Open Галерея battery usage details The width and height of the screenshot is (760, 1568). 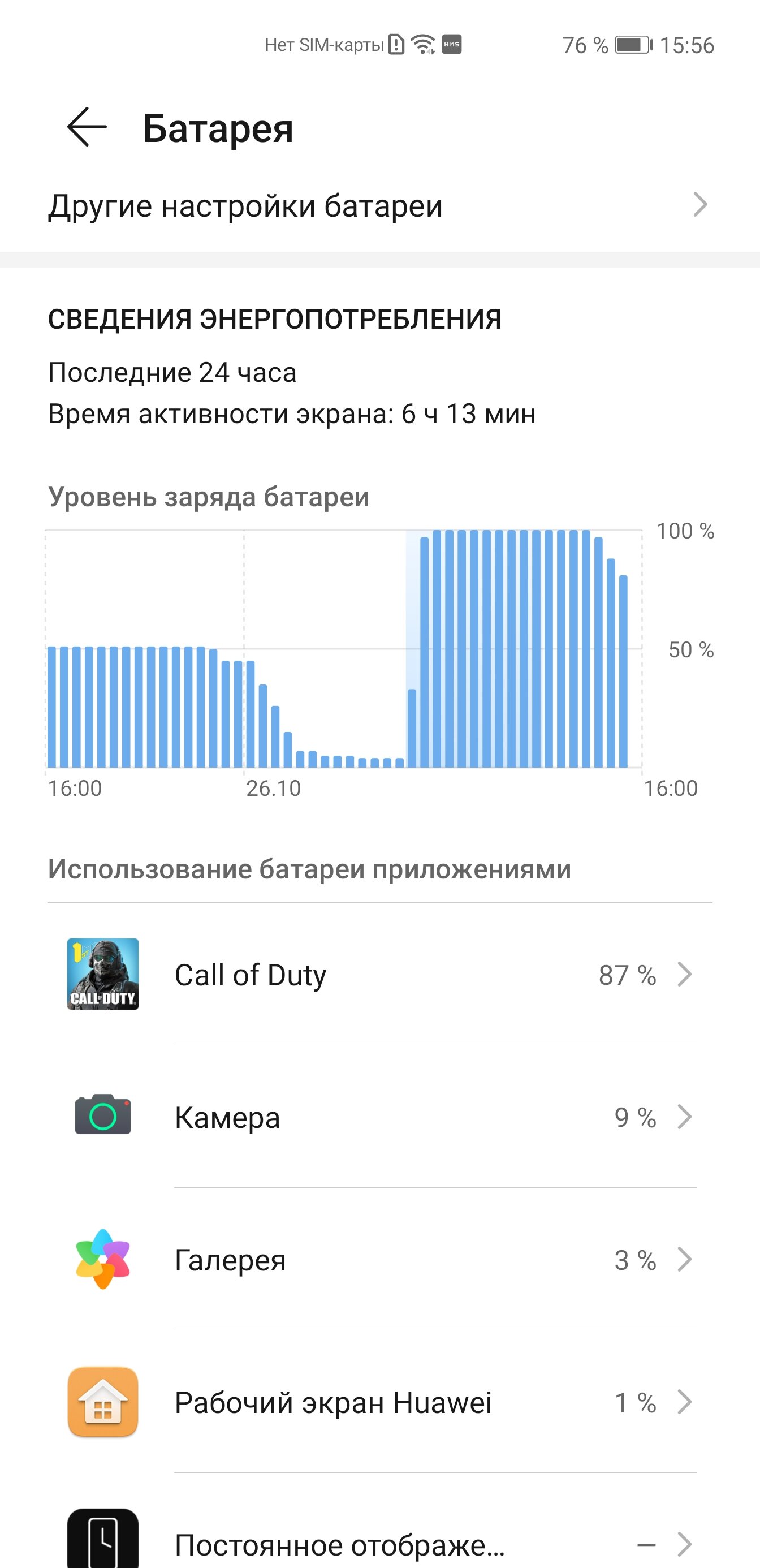point(379,1259)
